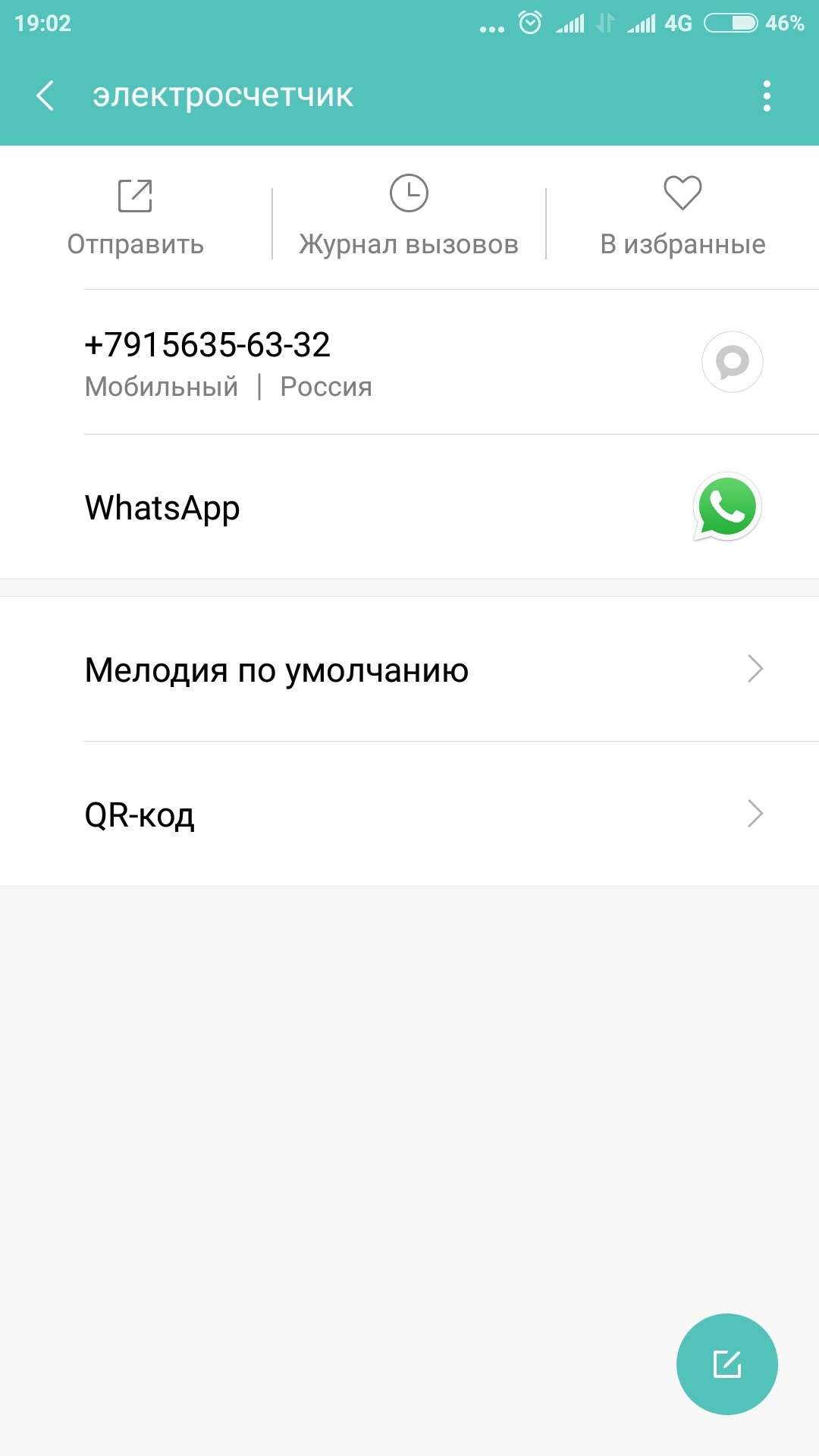Edit contact using the floating pencil button
The width and height of the screenshot is (819, 1456).
click(x=726, y=1364)
